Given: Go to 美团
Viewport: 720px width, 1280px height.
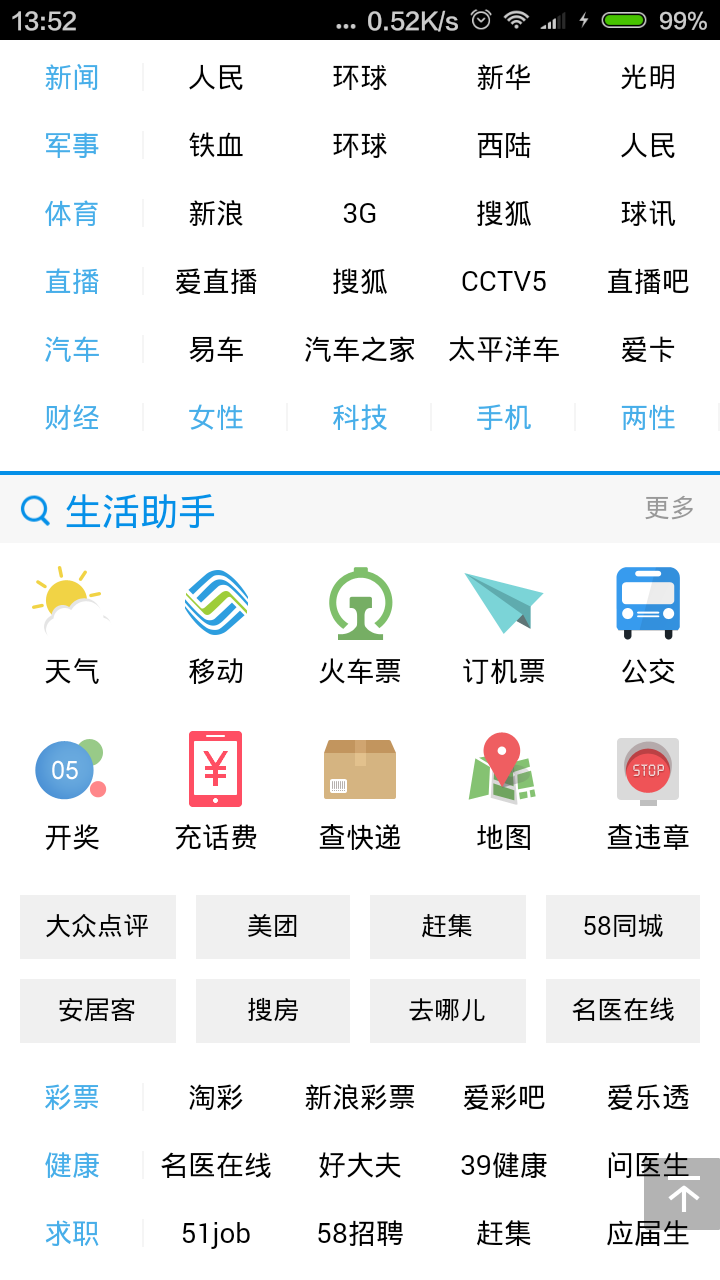Looking at the screenshot, I should click(273, 927).
